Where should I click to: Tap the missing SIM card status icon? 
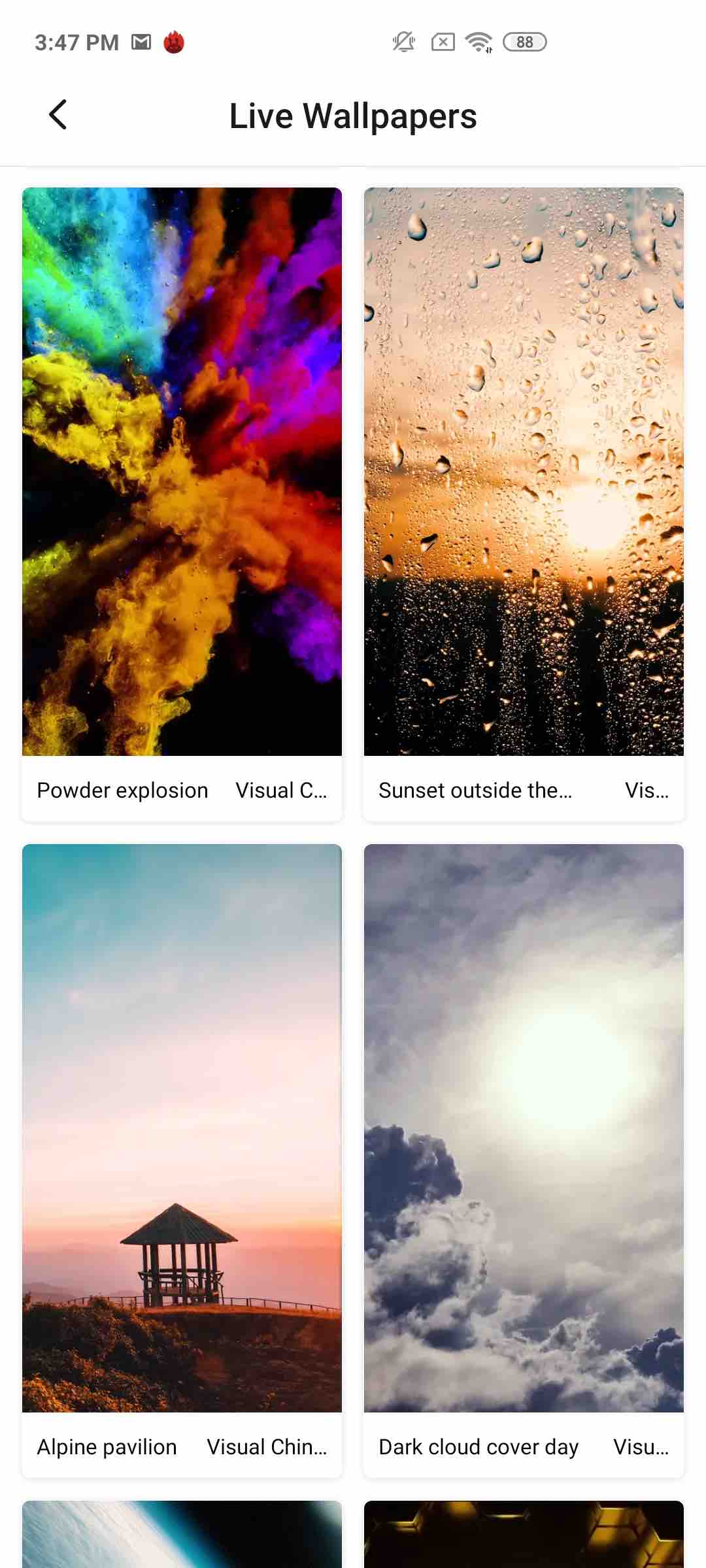click(443, 41)
